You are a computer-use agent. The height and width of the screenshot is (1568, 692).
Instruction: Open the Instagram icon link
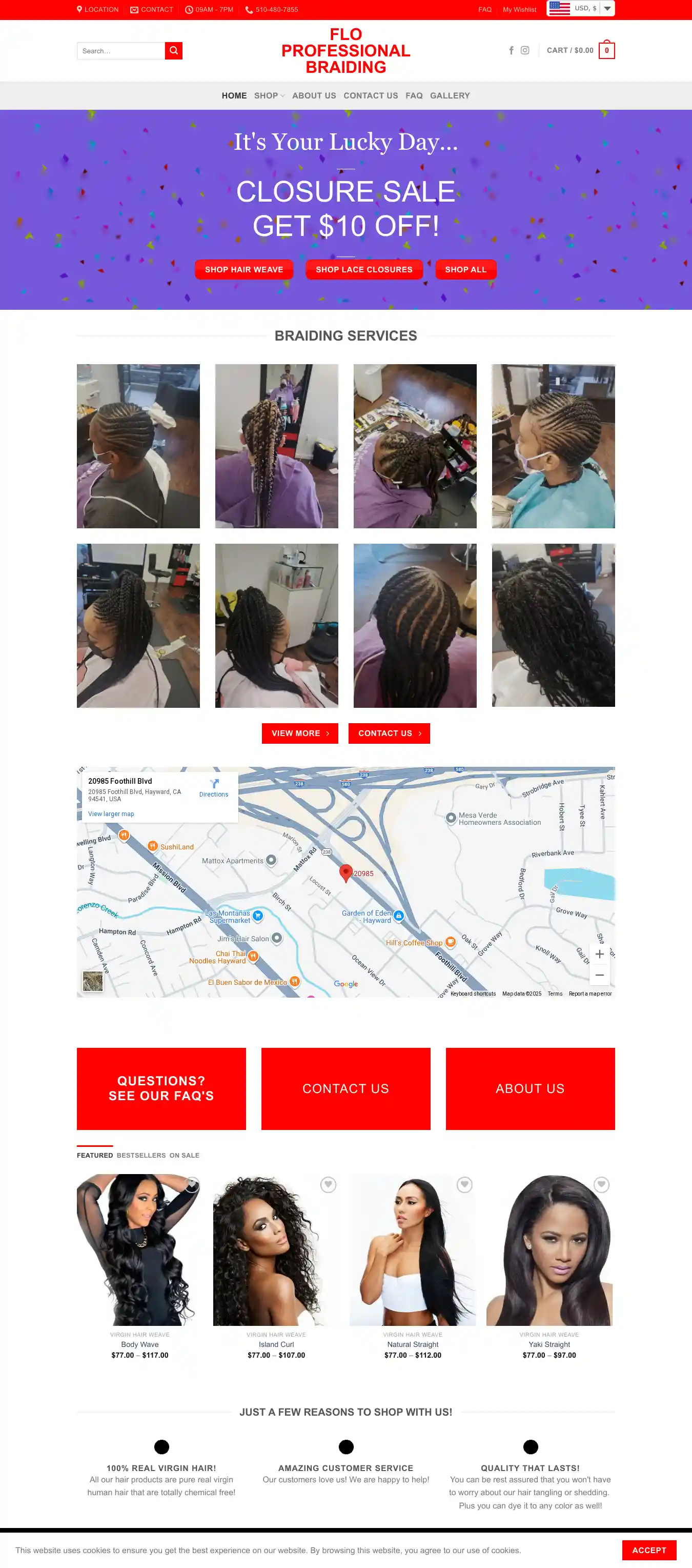(525, 50)
